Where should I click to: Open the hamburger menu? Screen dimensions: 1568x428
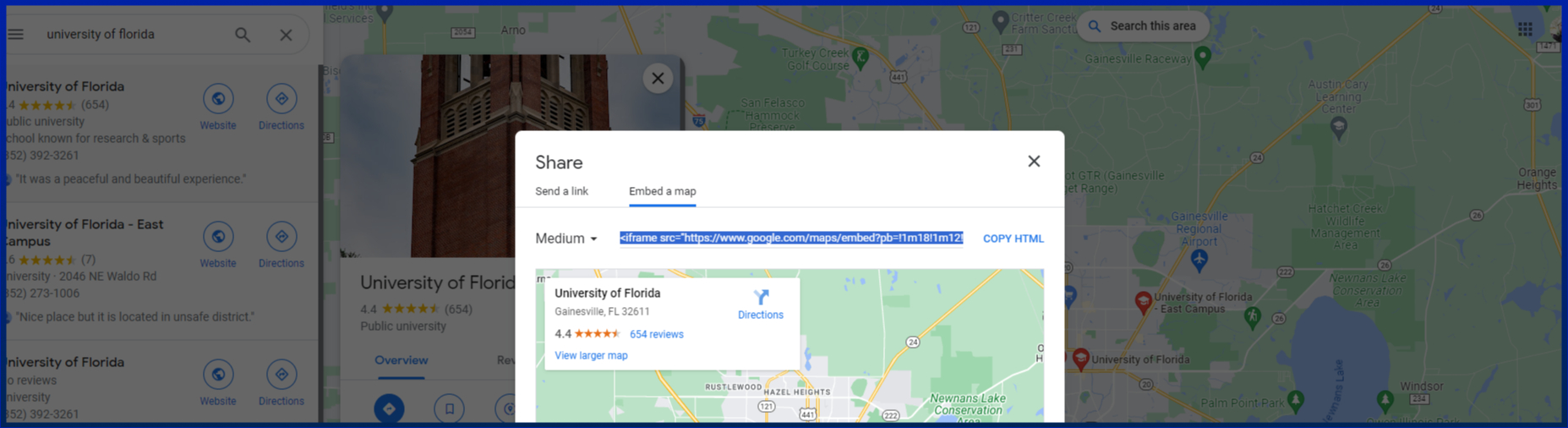[x=16, y=35]
